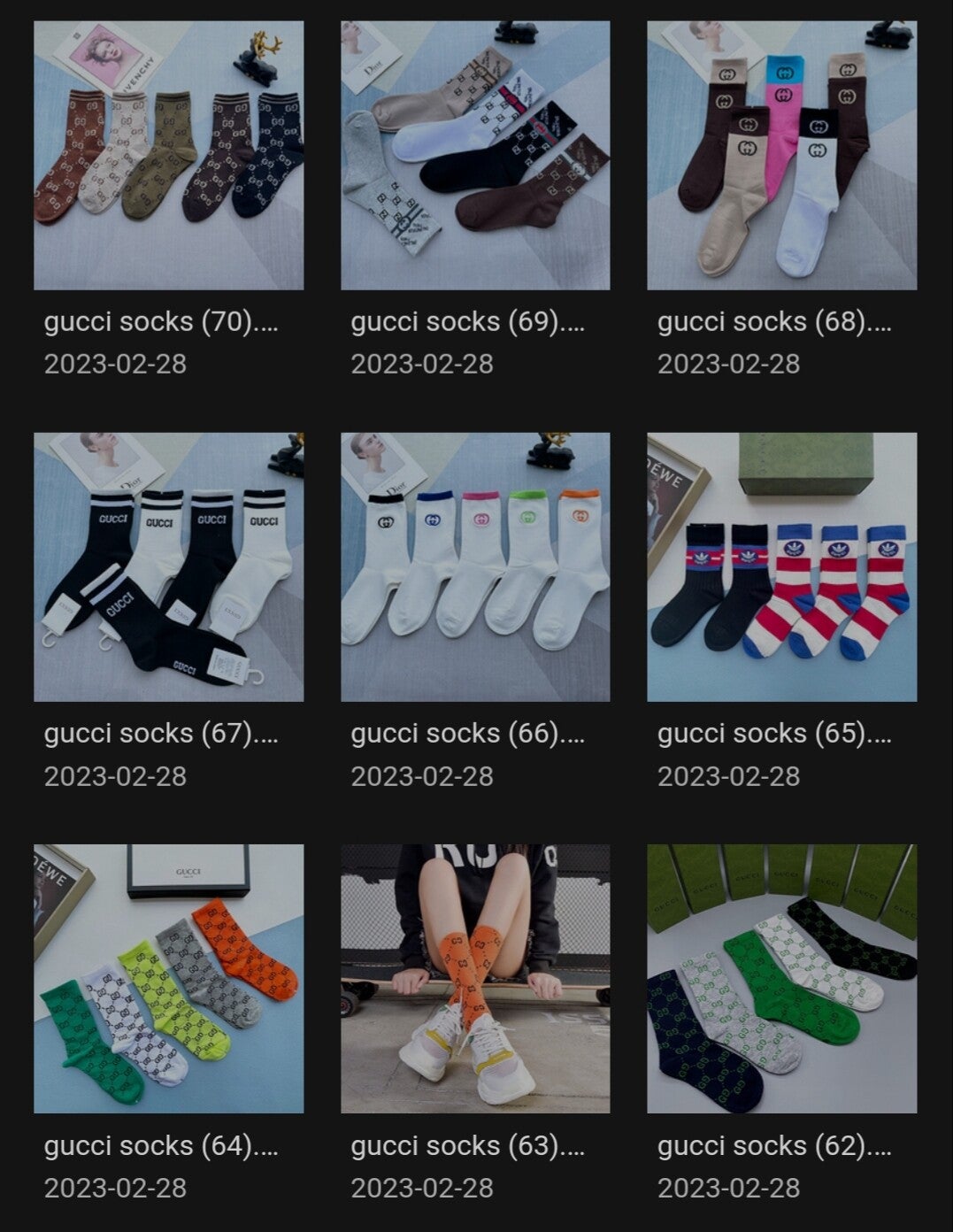Image resolution: width=953 pixels, height=1232 pixels.
Task: Open the gucci socks (67) file
Action: 168,567
